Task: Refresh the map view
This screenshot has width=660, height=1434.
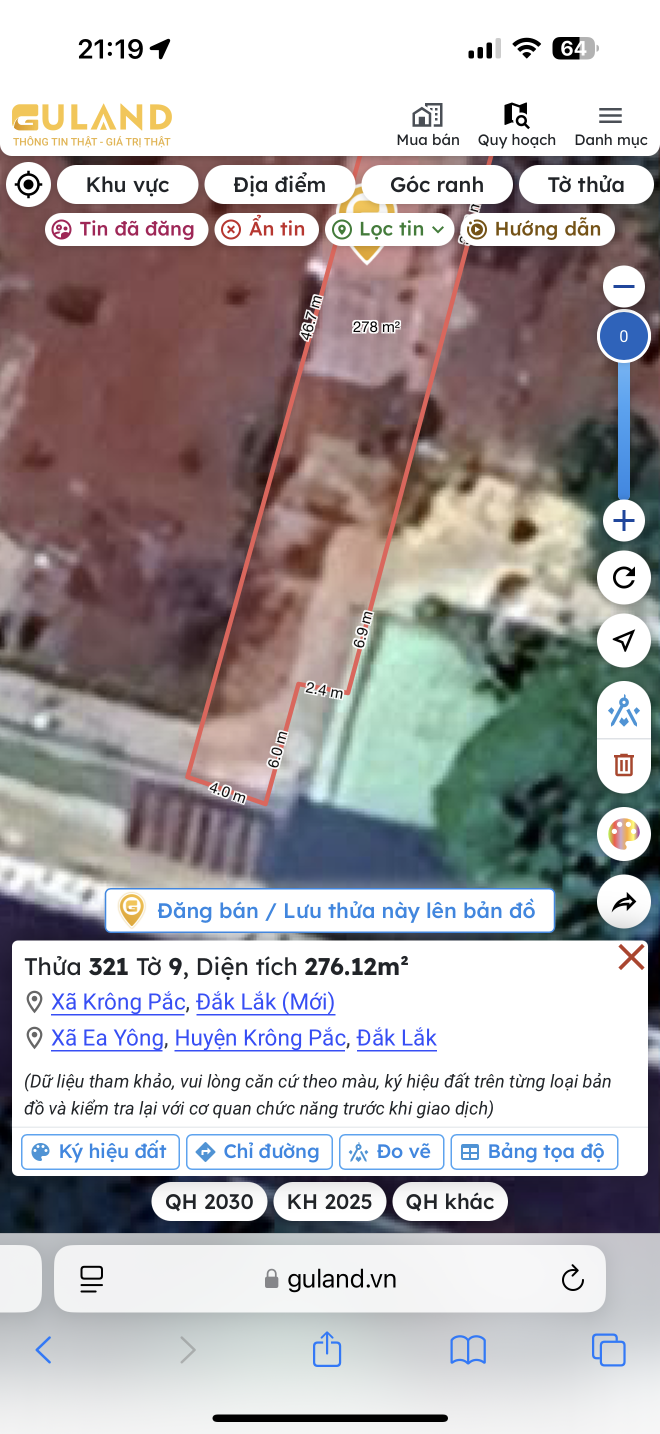Action: (x=624, y=578)
